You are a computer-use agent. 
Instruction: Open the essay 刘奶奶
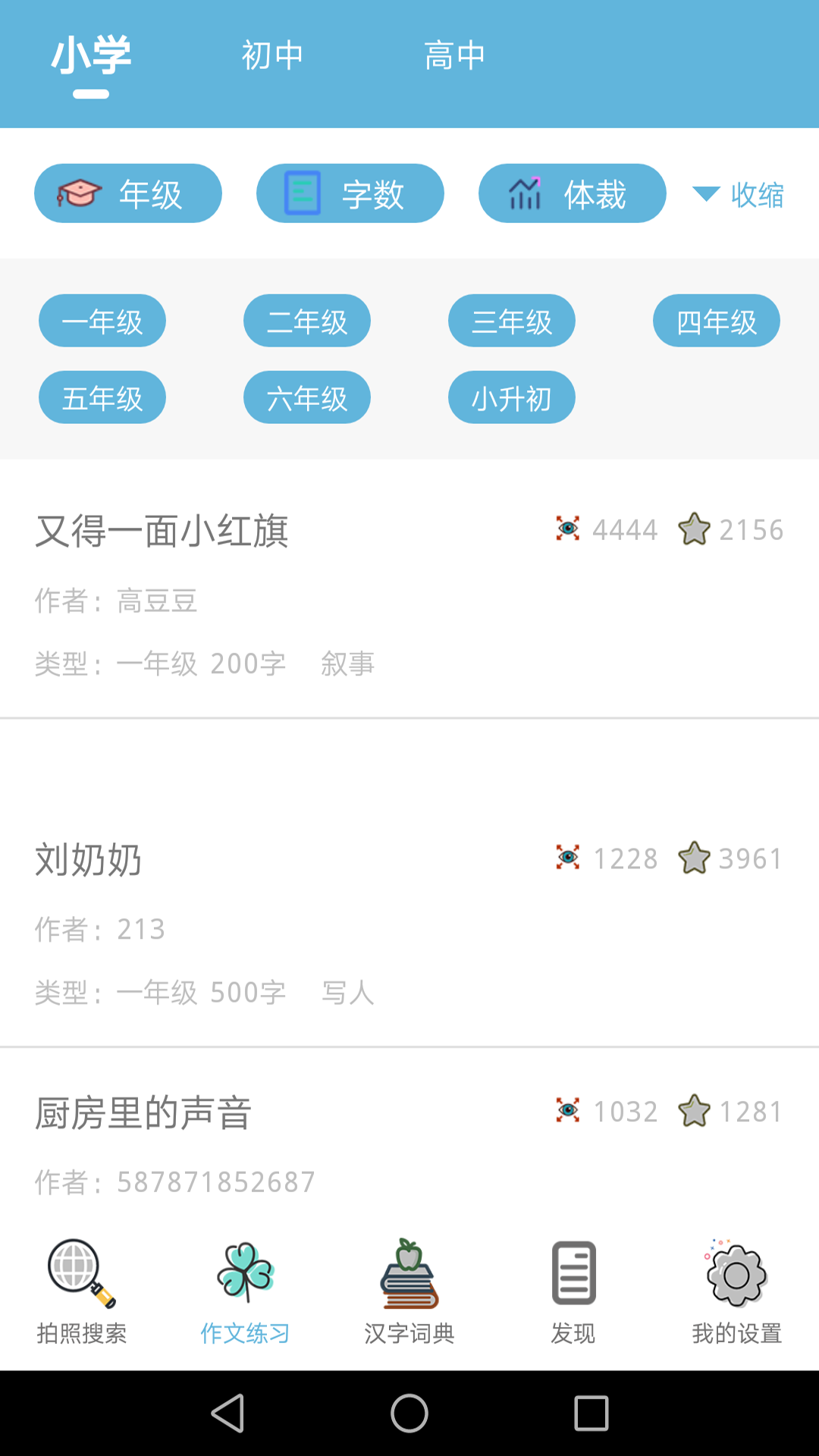point(89,860)
